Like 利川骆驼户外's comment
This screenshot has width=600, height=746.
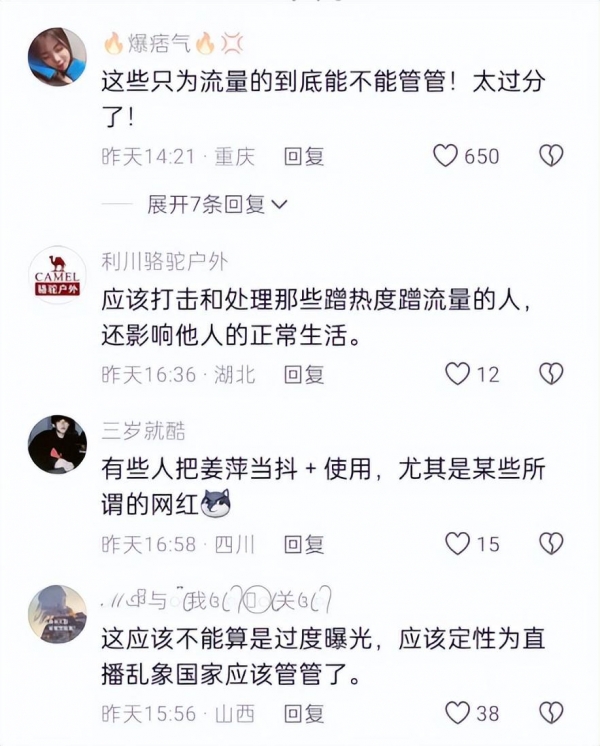(457, 374)
